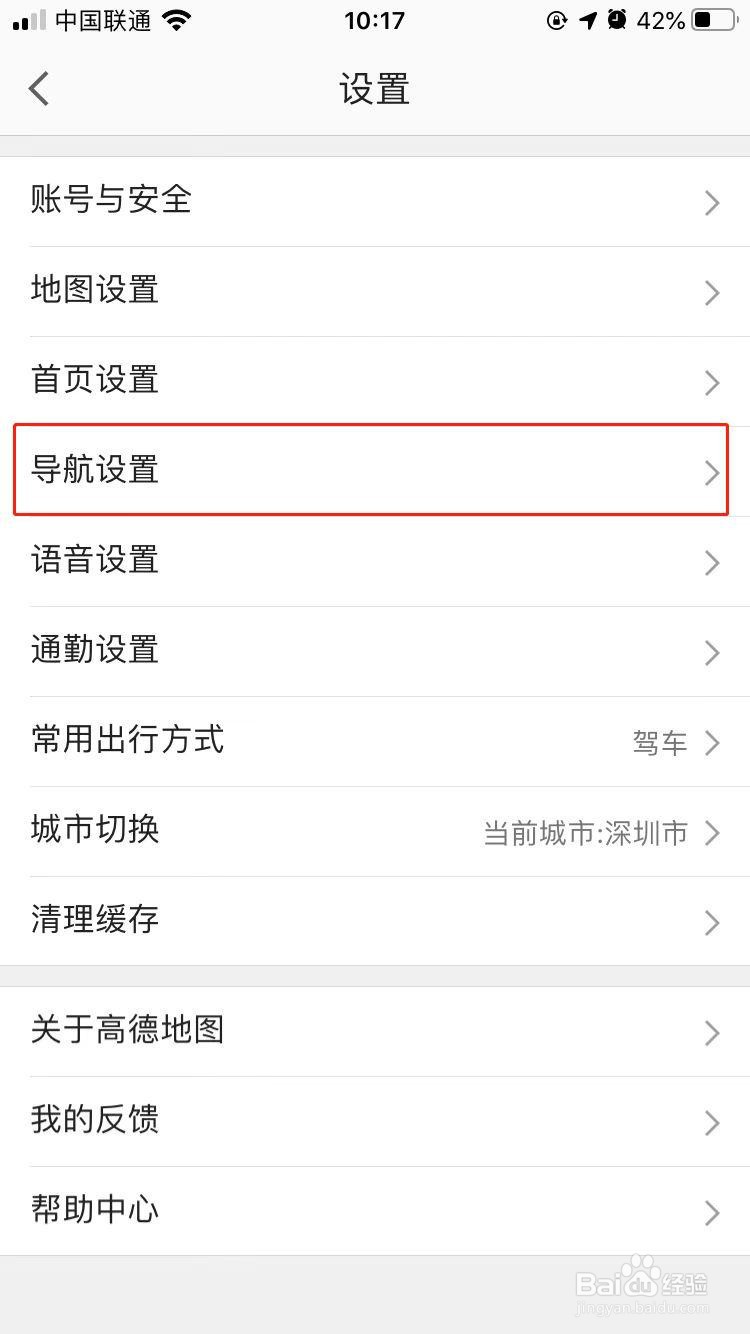Open the 常用出行方式 selector showing 驾车
The height and width of the screenshot is (1334, 750).
click(660, 742)
